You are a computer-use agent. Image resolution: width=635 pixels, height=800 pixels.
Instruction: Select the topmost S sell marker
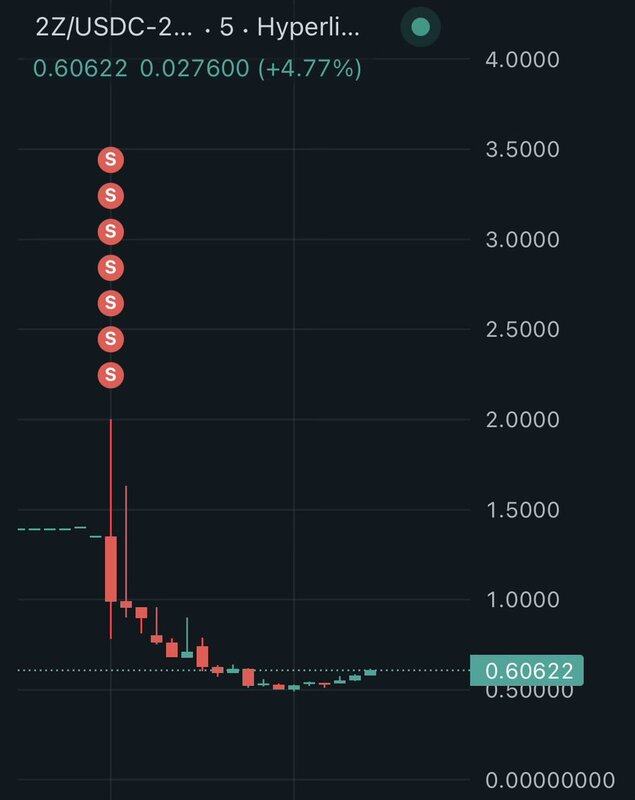click(x=111, y=158)
